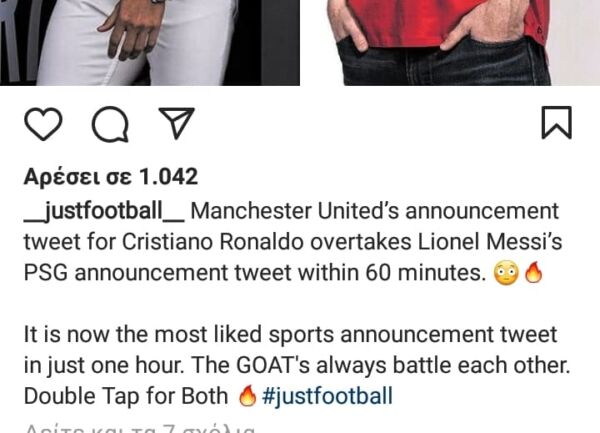Screen dimensions: 600x433
Task: Save post with bookmark icon
Action: (x=556, y=123)
